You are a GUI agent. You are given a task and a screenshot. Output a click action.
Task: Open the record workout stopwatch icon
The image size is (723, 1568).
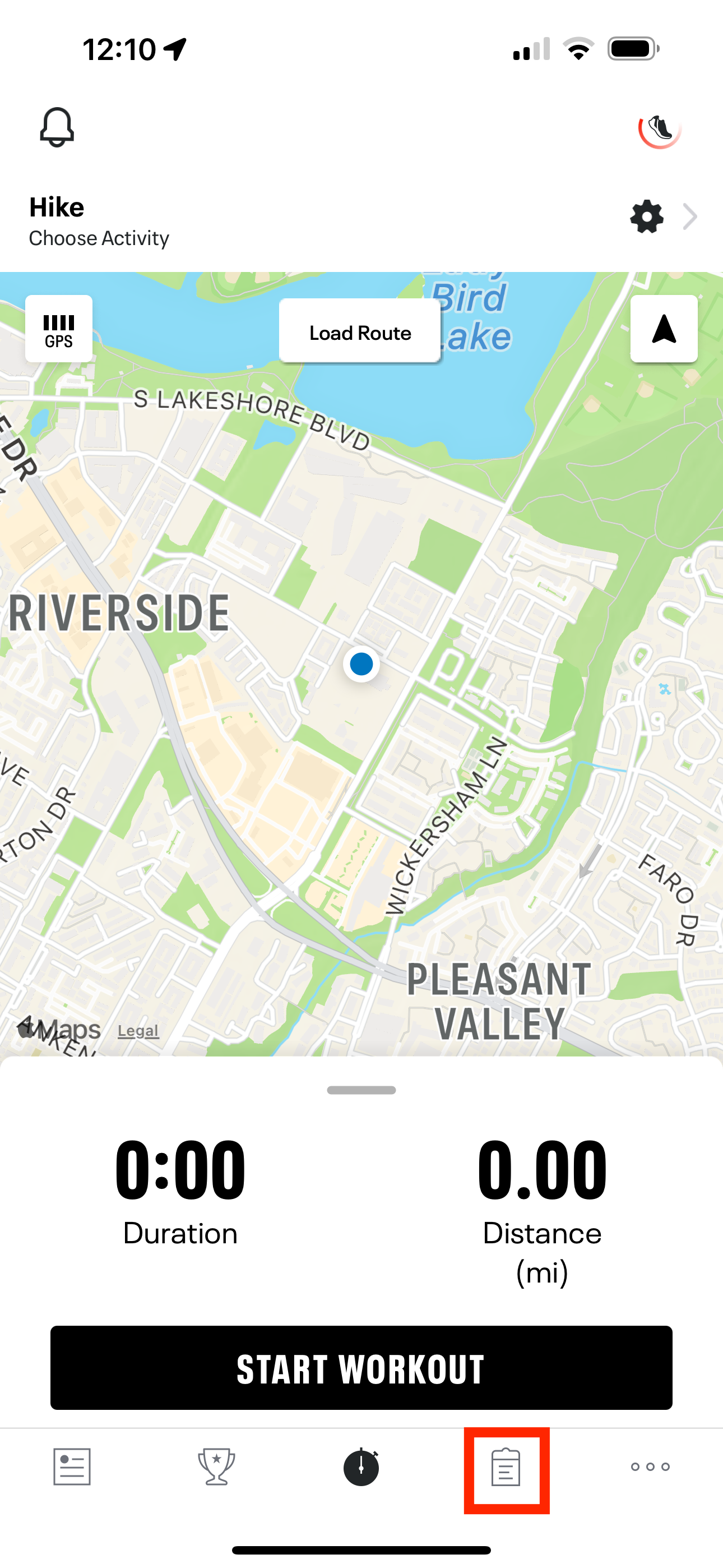click(361, 1467)
